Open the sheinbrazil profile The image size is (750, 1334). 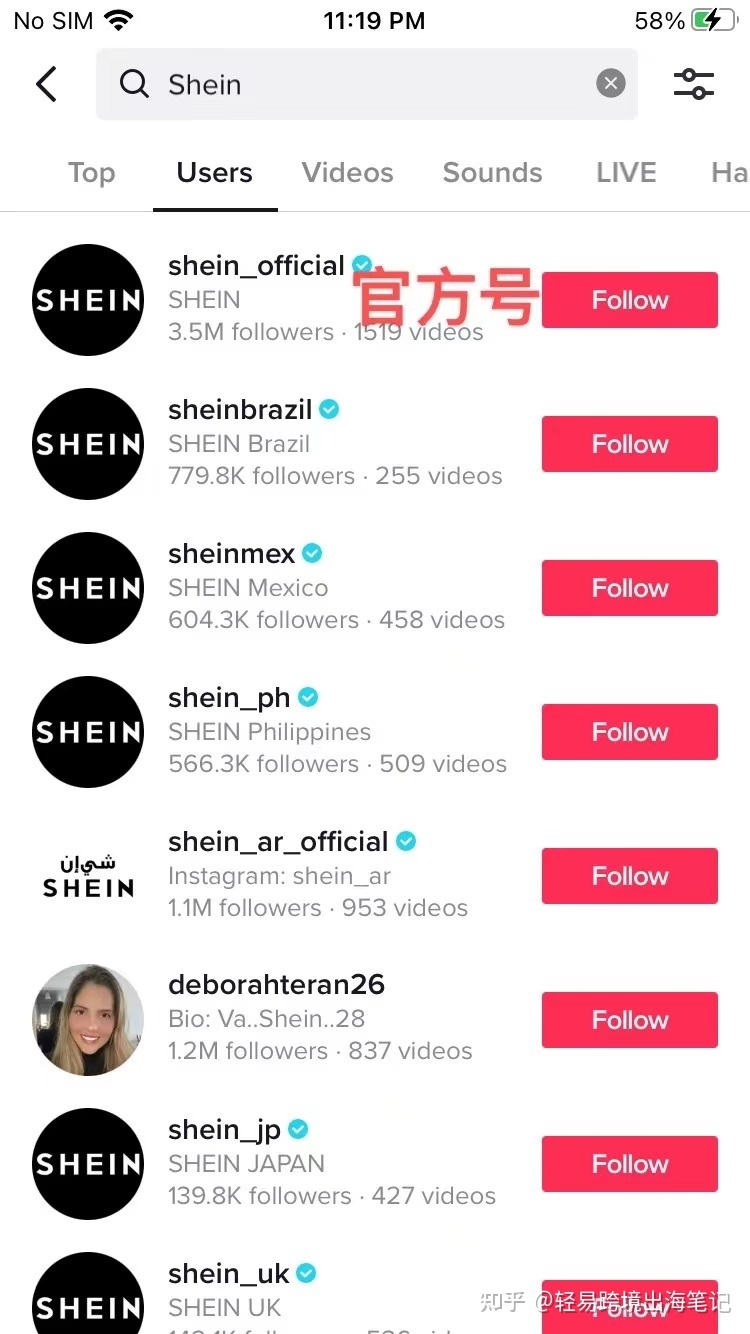point(240,411)
